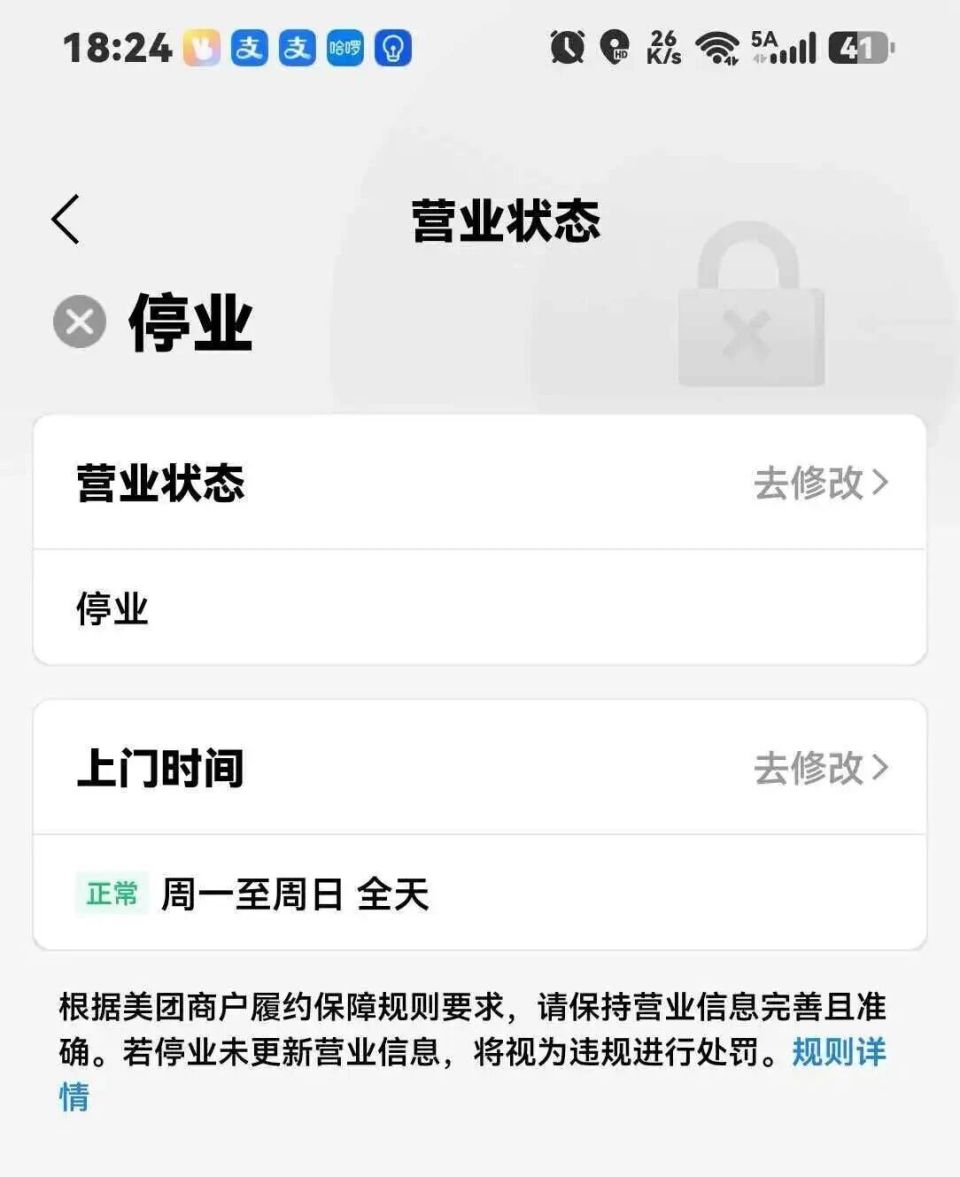This screenshot has height=1177, width=960.
Task: Click the 哈啰 (Hello) app icon
Action: [344, 48]
